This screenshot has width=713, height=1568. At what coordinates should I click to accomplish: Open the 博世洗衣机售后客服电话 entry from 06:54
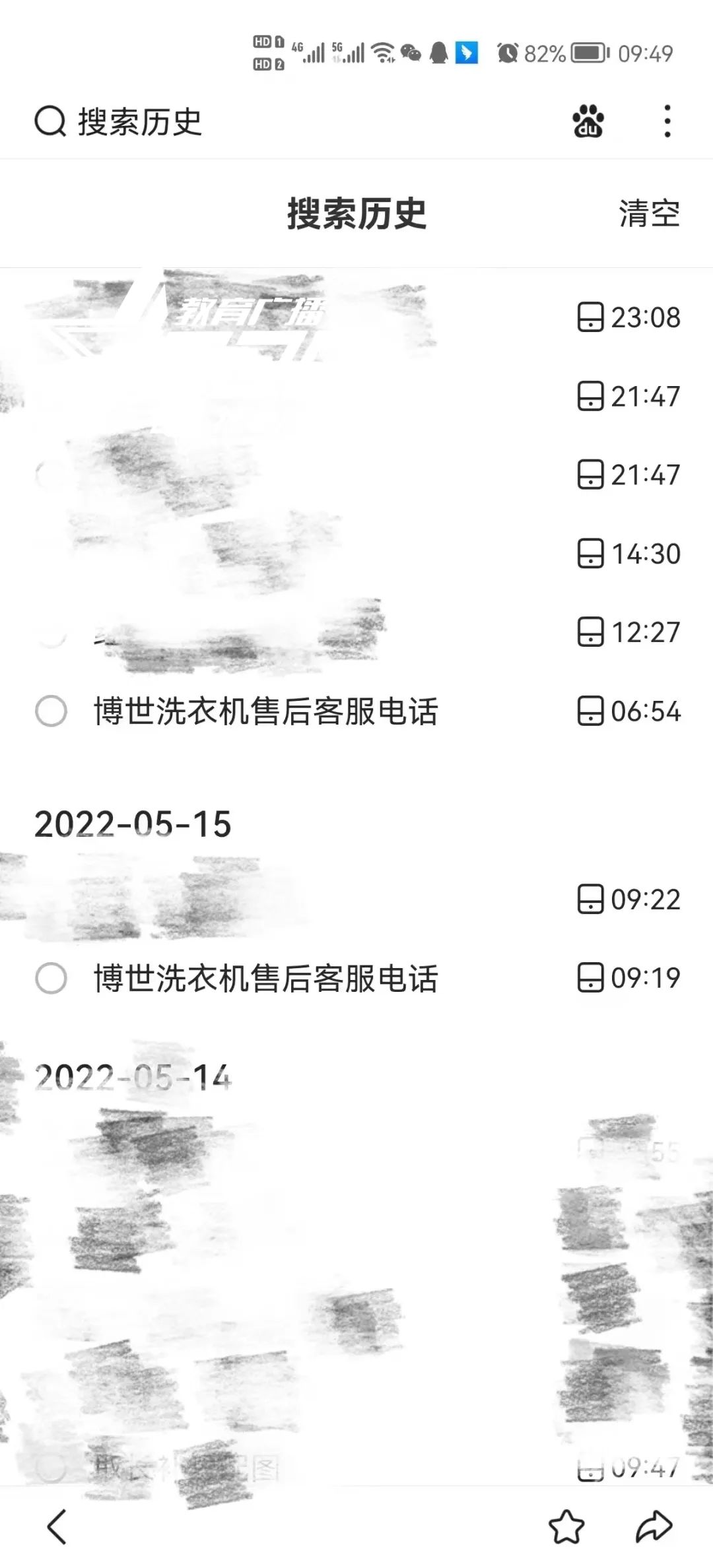[265, 711]
